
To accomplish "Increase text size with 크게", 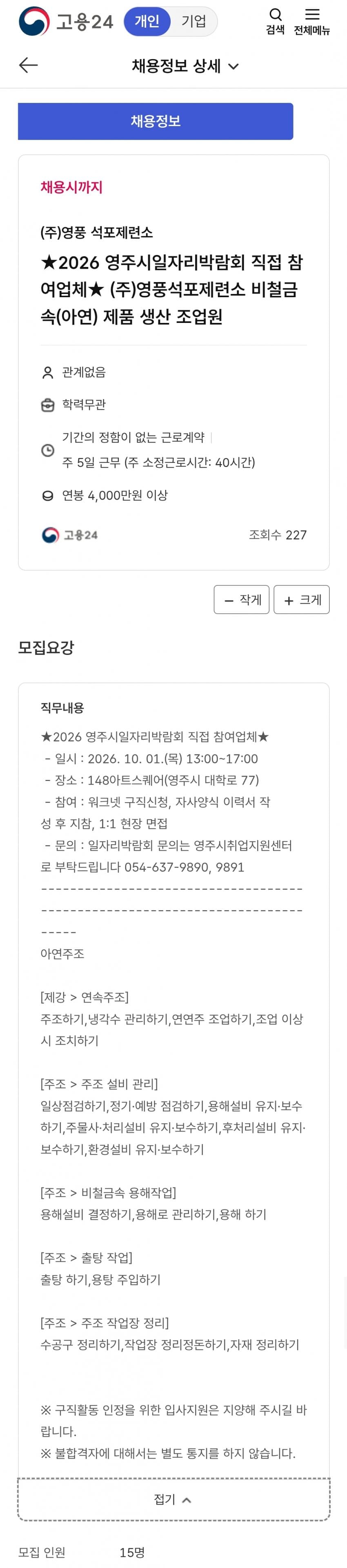I will click(x=301, y=600).
